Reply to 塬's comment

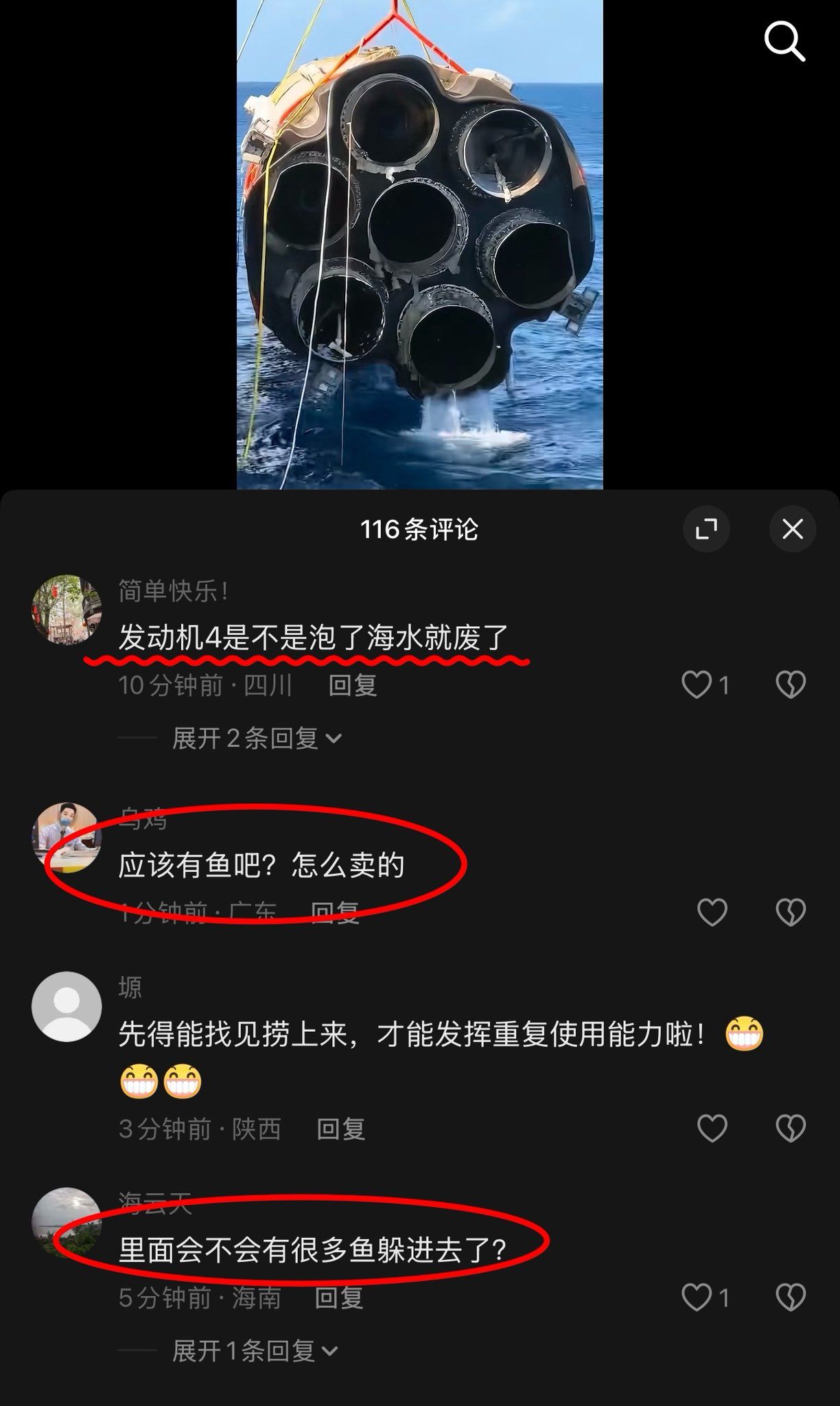click(x=341, y=1129)
